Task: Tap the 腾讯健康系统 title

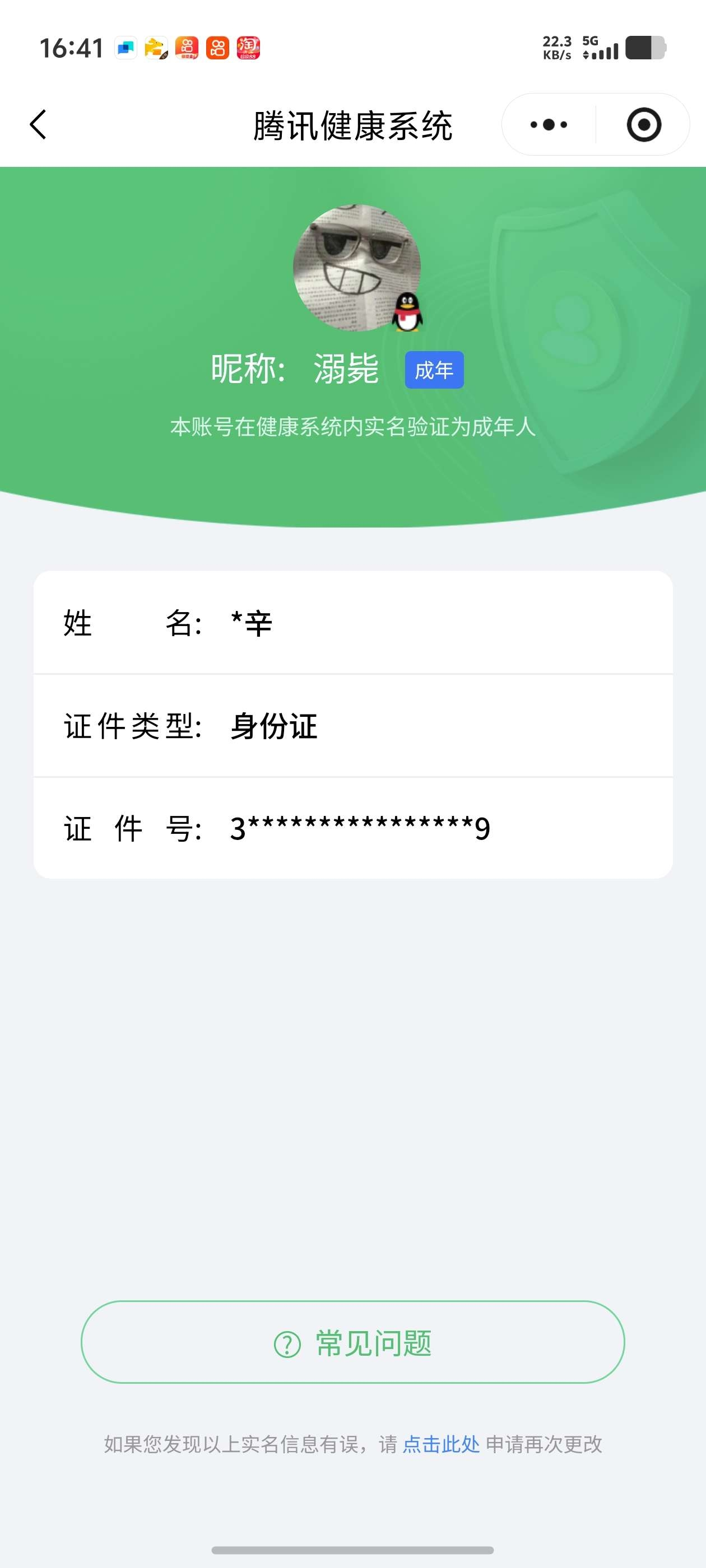Action: tap(352, 124)
